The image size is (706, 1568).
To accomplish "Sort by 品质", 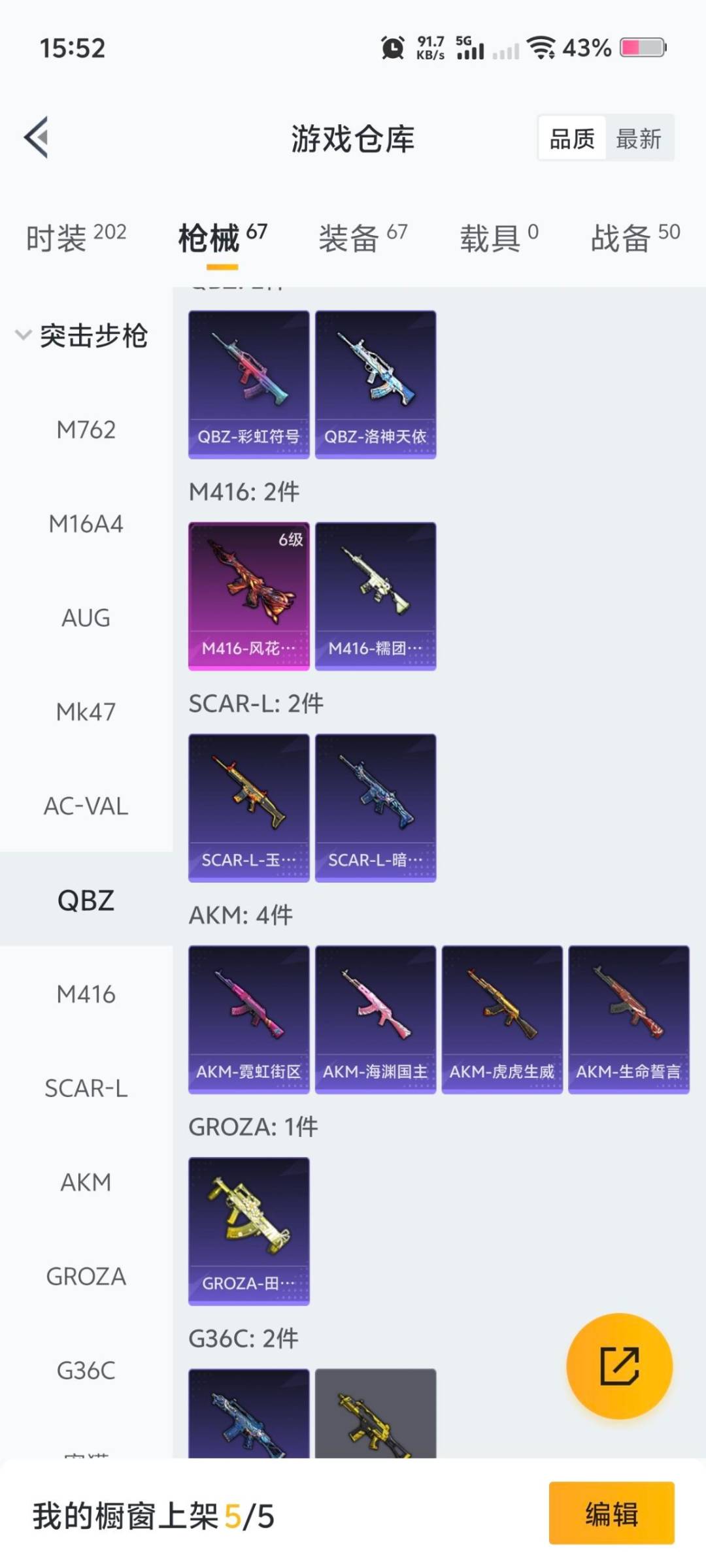I will pyautogui.click(x=572, y=139).
